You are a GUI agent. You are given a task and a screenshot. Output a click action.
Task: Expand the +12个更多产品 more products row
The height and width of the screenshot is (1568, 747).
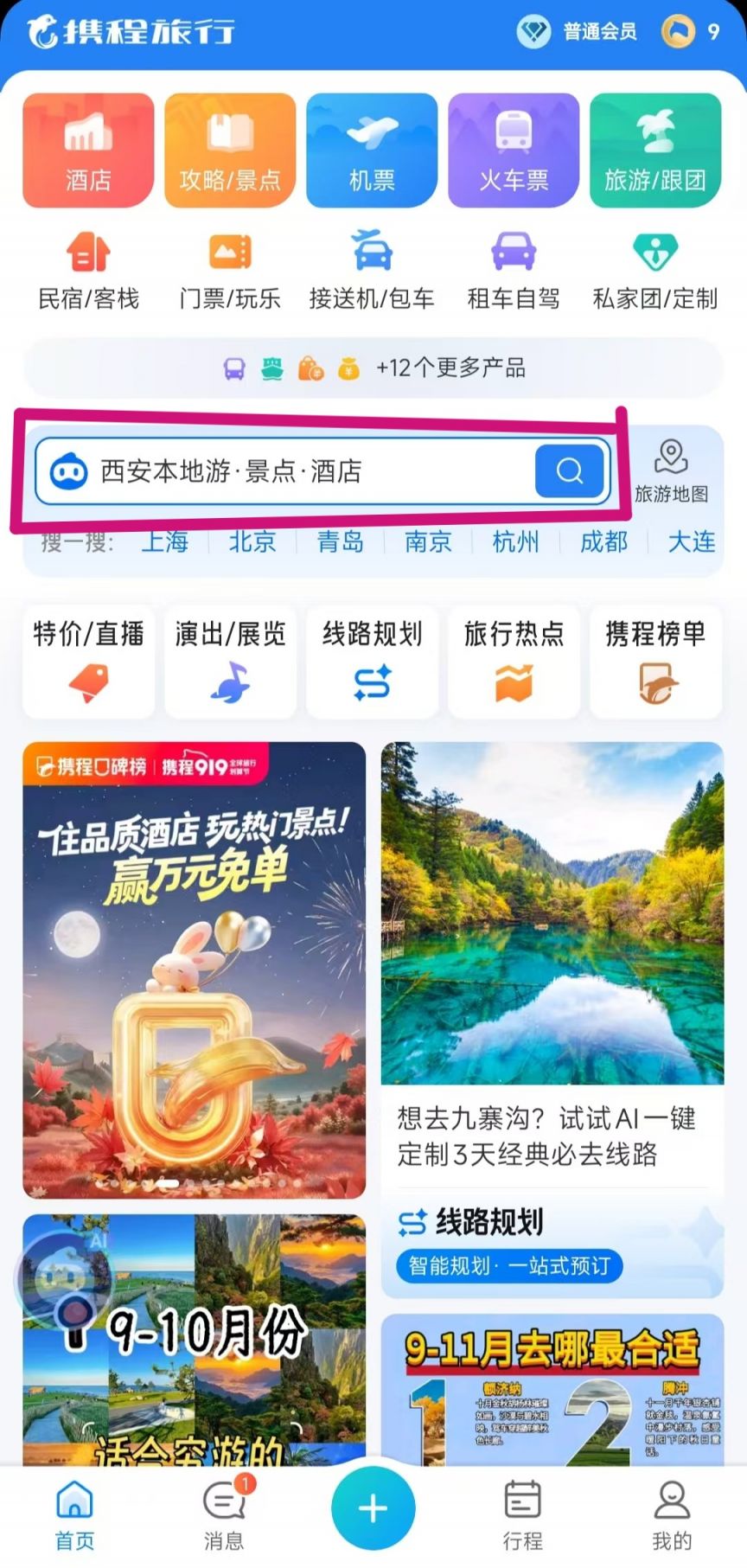coord(373,368)
